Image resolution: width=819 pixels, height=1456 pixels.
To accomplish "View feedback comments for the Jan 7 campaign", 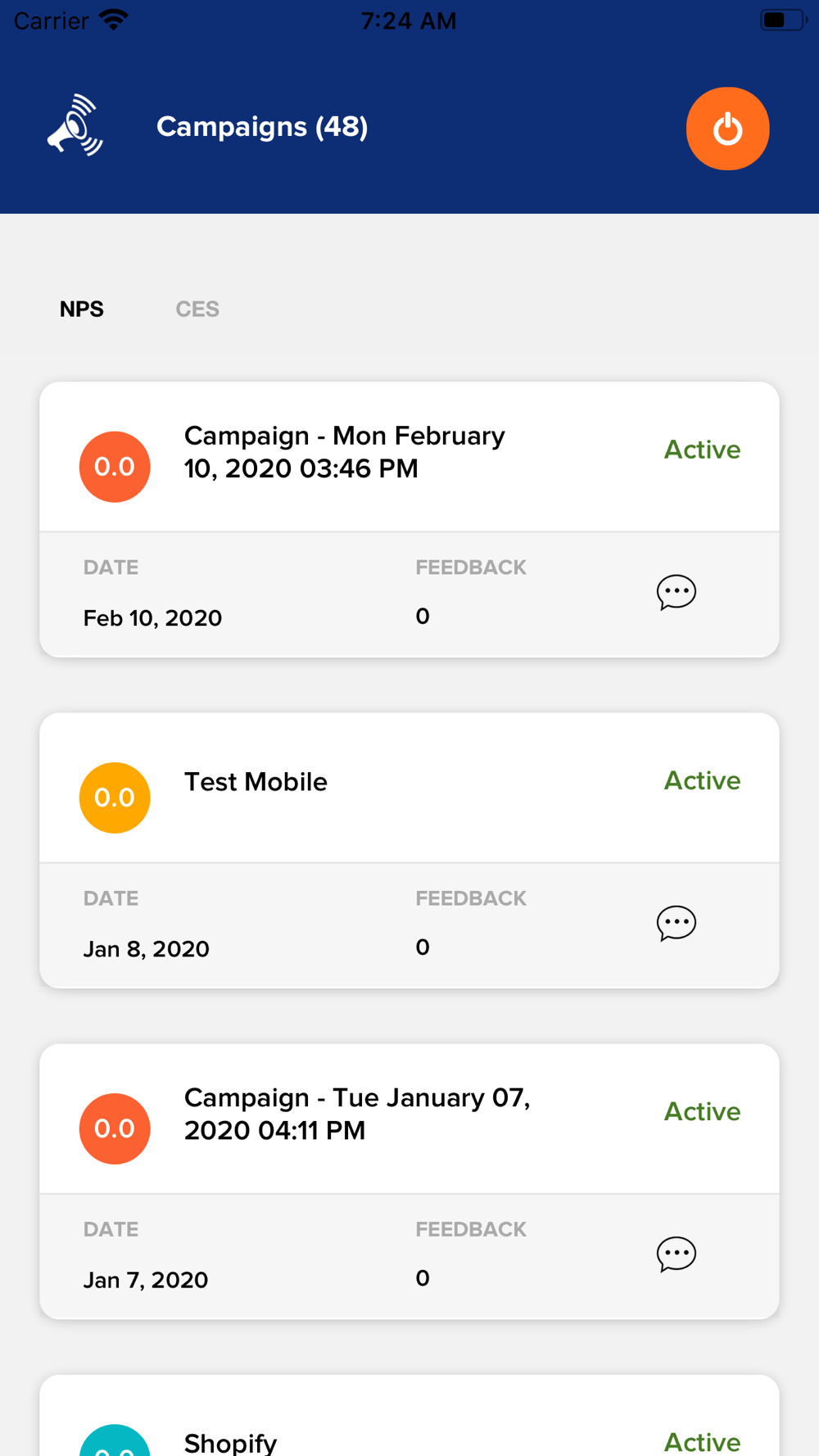I will tap(676, 1255).
